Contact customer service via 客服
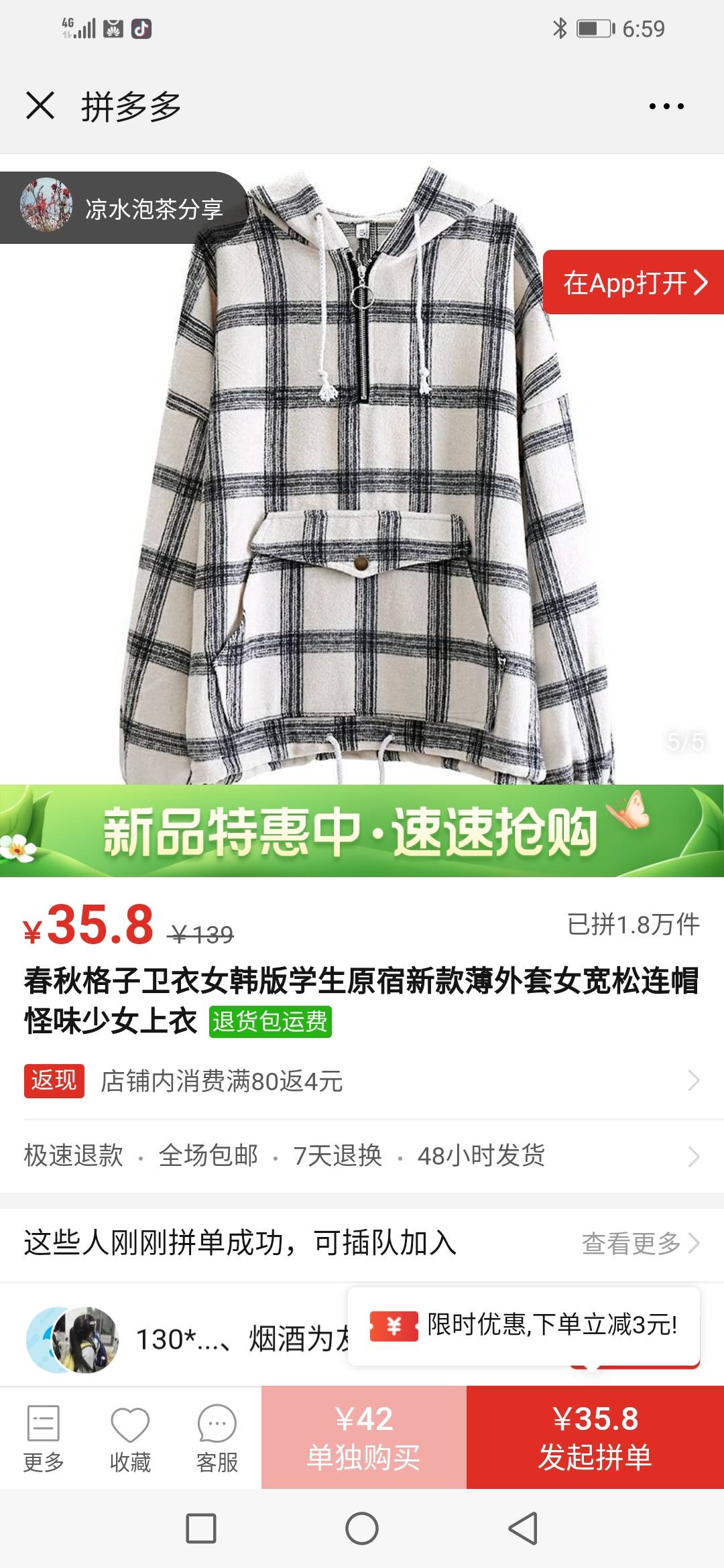The height and width of the screenshot is (1568, 724). click(217, 1438)
